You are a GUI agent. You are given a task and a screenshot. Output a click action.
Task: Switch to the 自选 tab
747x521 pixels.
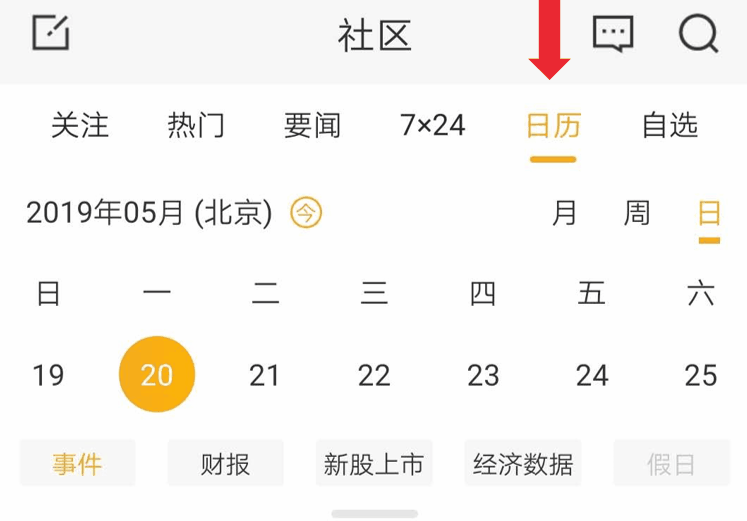(669, 126)
